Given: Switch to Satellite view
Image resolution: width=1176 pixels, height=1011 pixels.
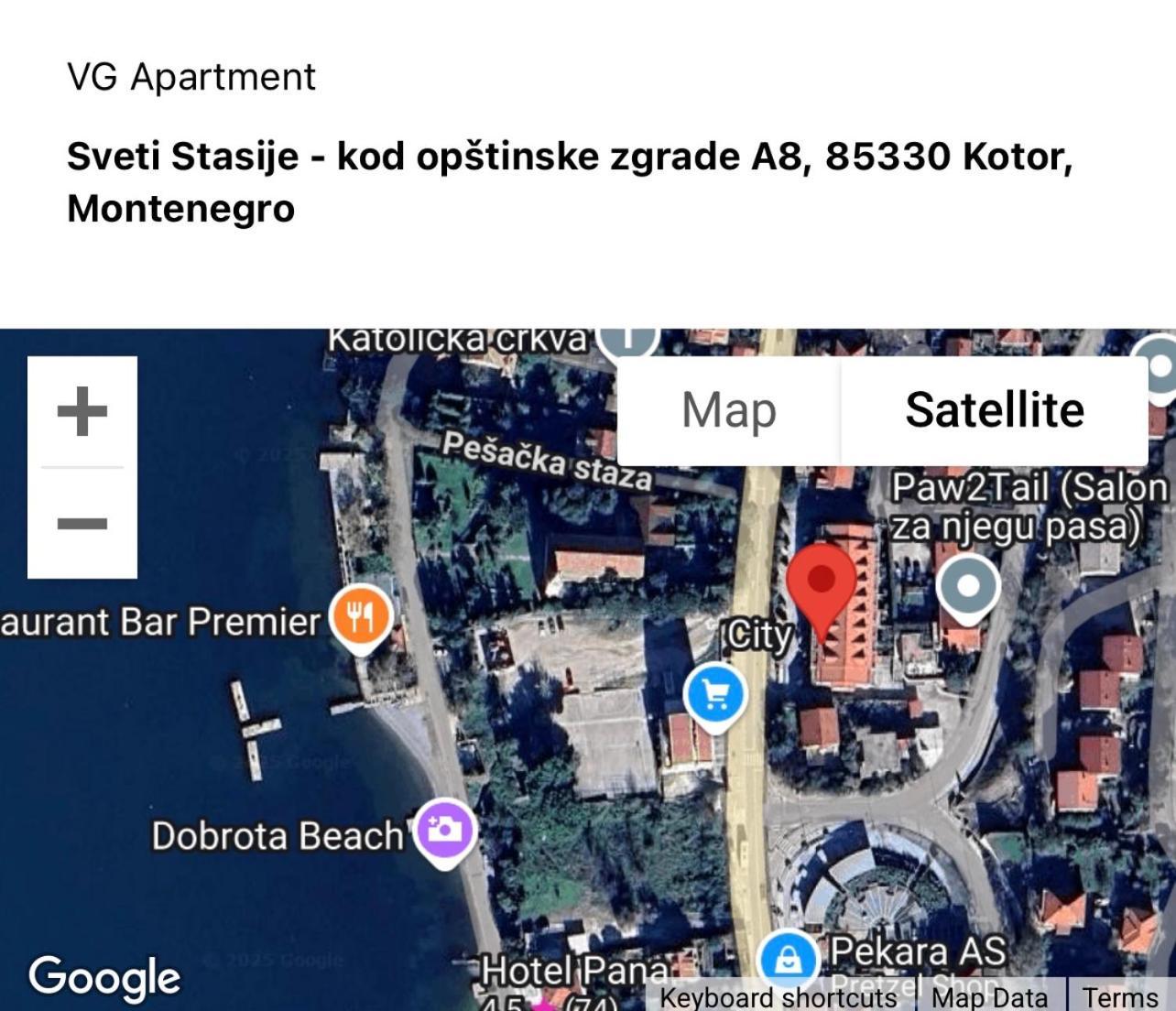Looking at the screenshot, I should click(x=995, y=410).
